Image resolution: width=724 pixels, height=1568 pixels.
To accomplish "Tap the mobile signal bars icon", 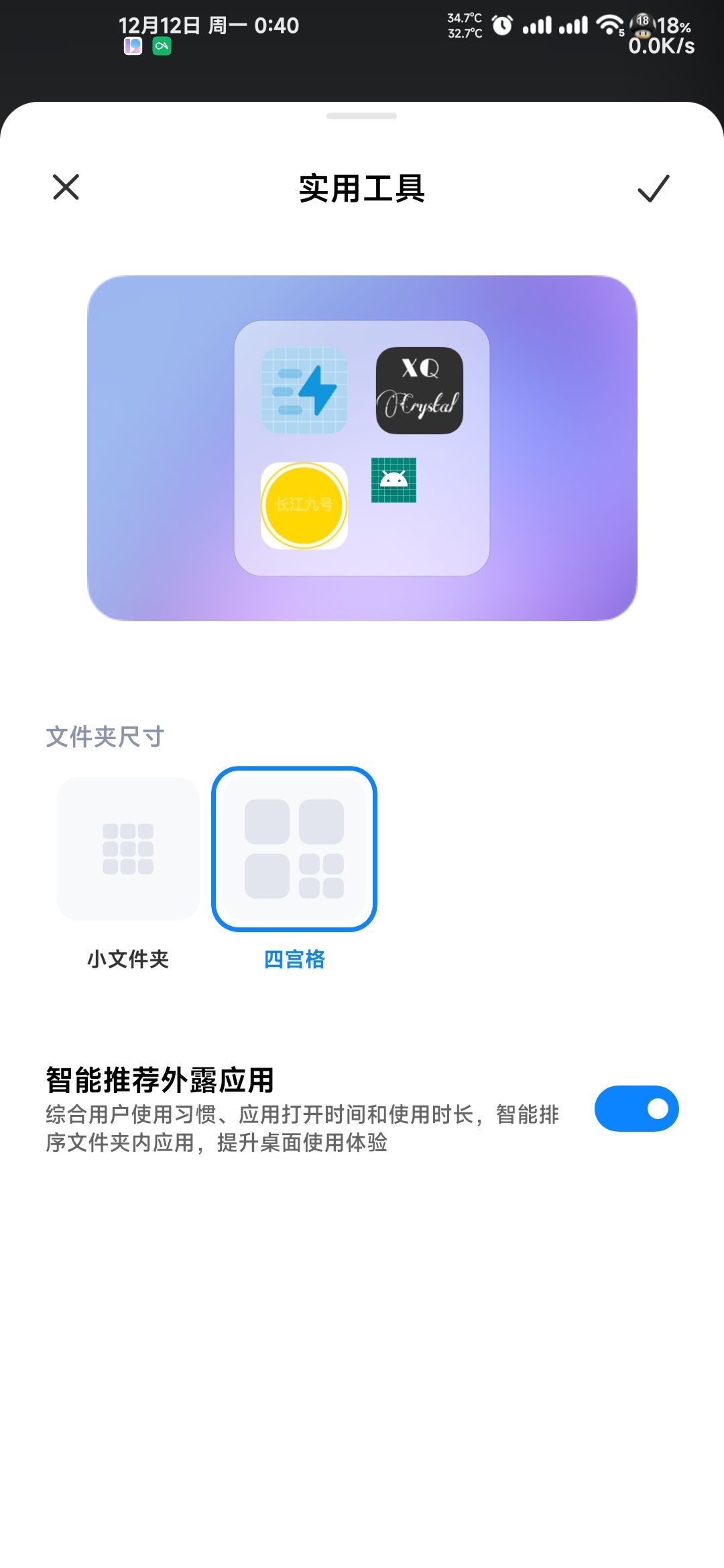I will tap(539, 25).
